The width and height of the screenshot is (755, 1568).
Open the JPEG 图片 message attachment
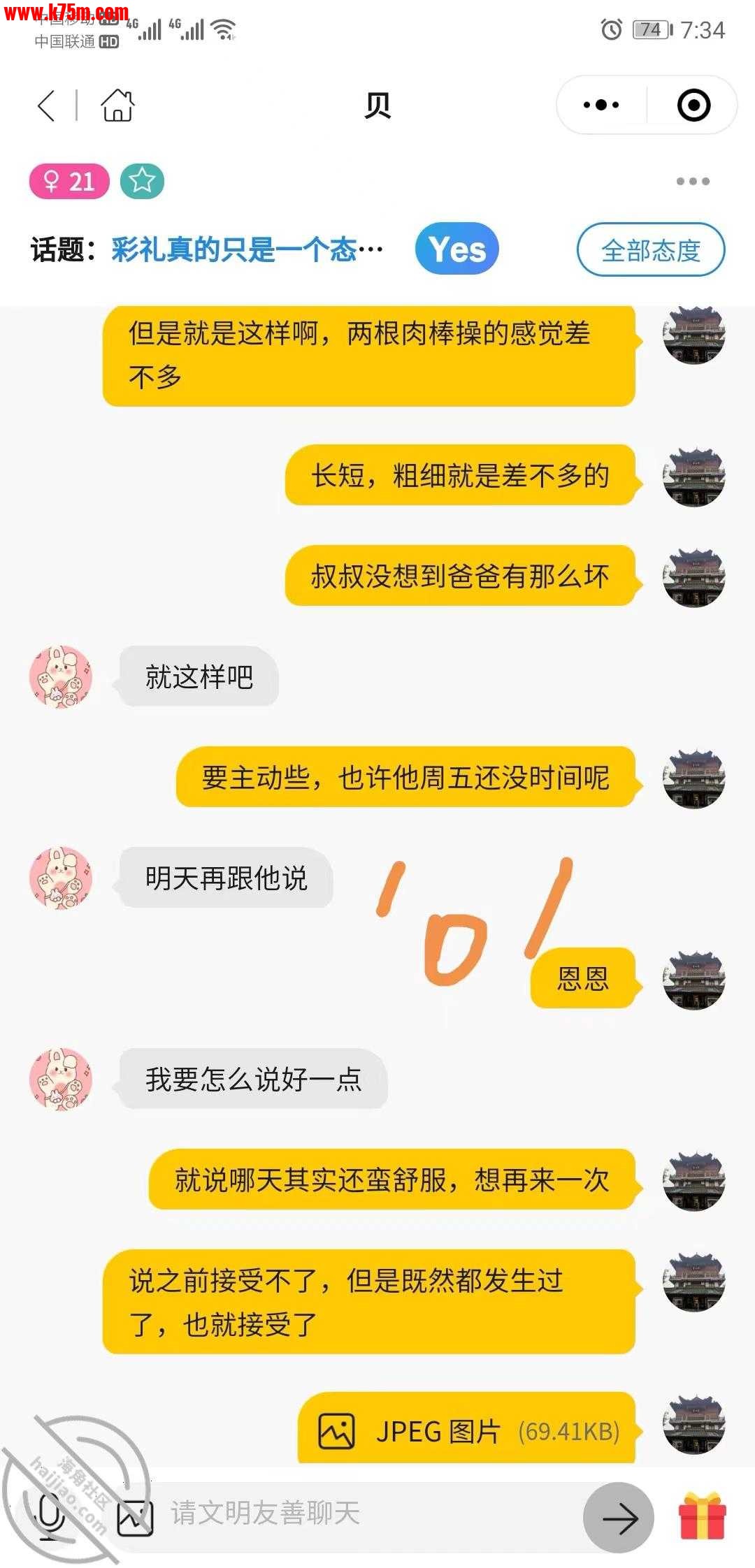(467, 1431)
